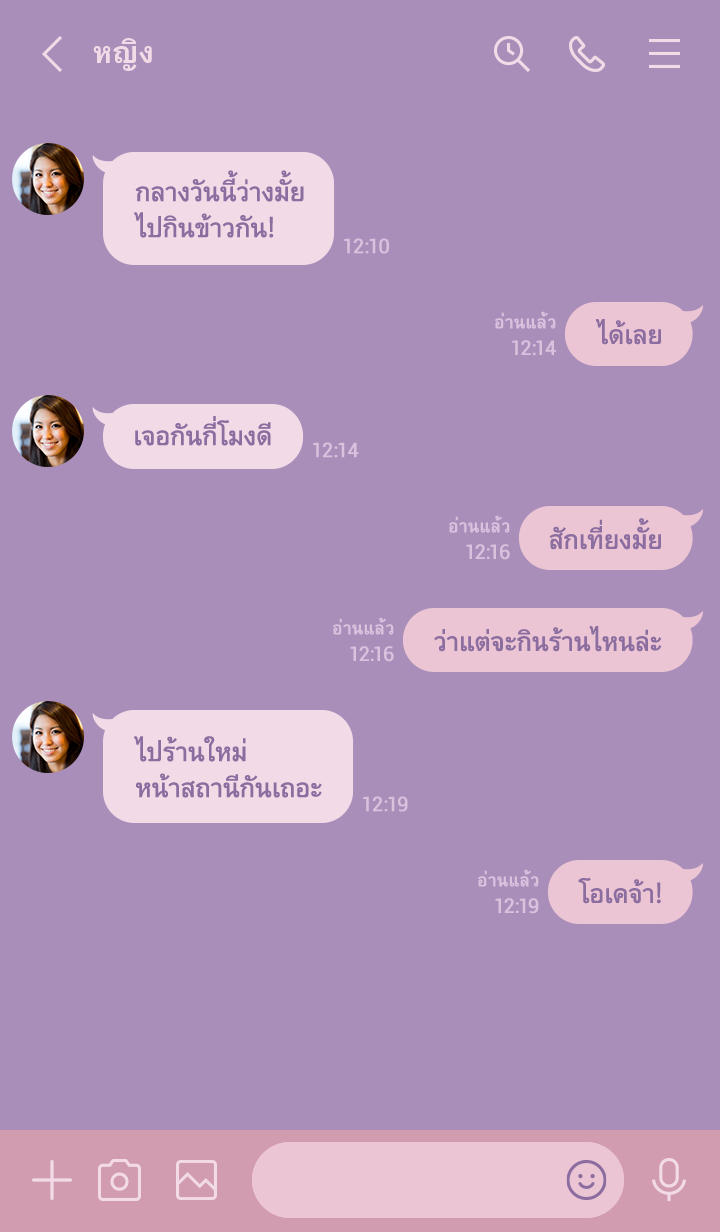Start a voice call with หญิง
Viewport: 720px width, 1232px height.
pos(587,54)
